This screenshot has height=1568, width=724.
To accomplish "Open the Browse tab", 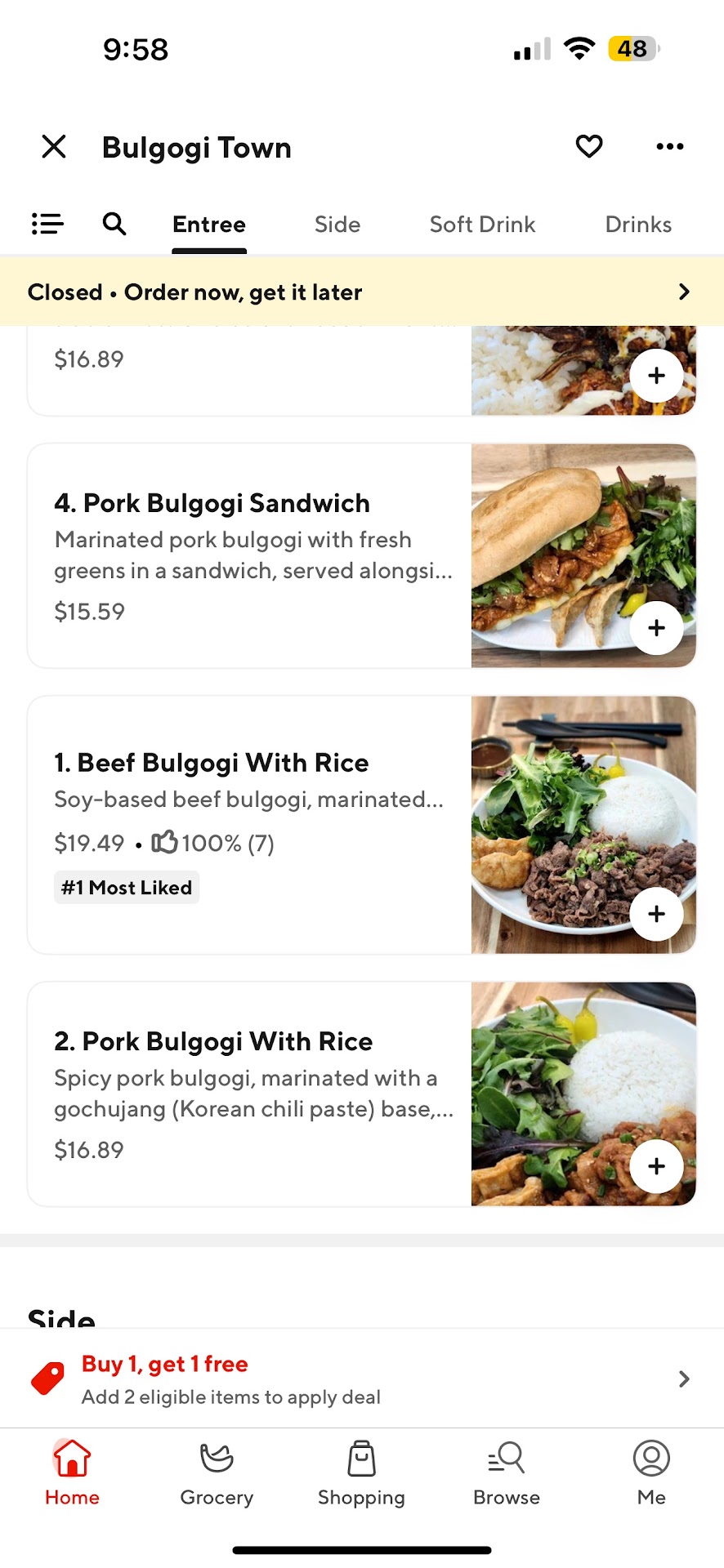I will tap(507, 1472).
